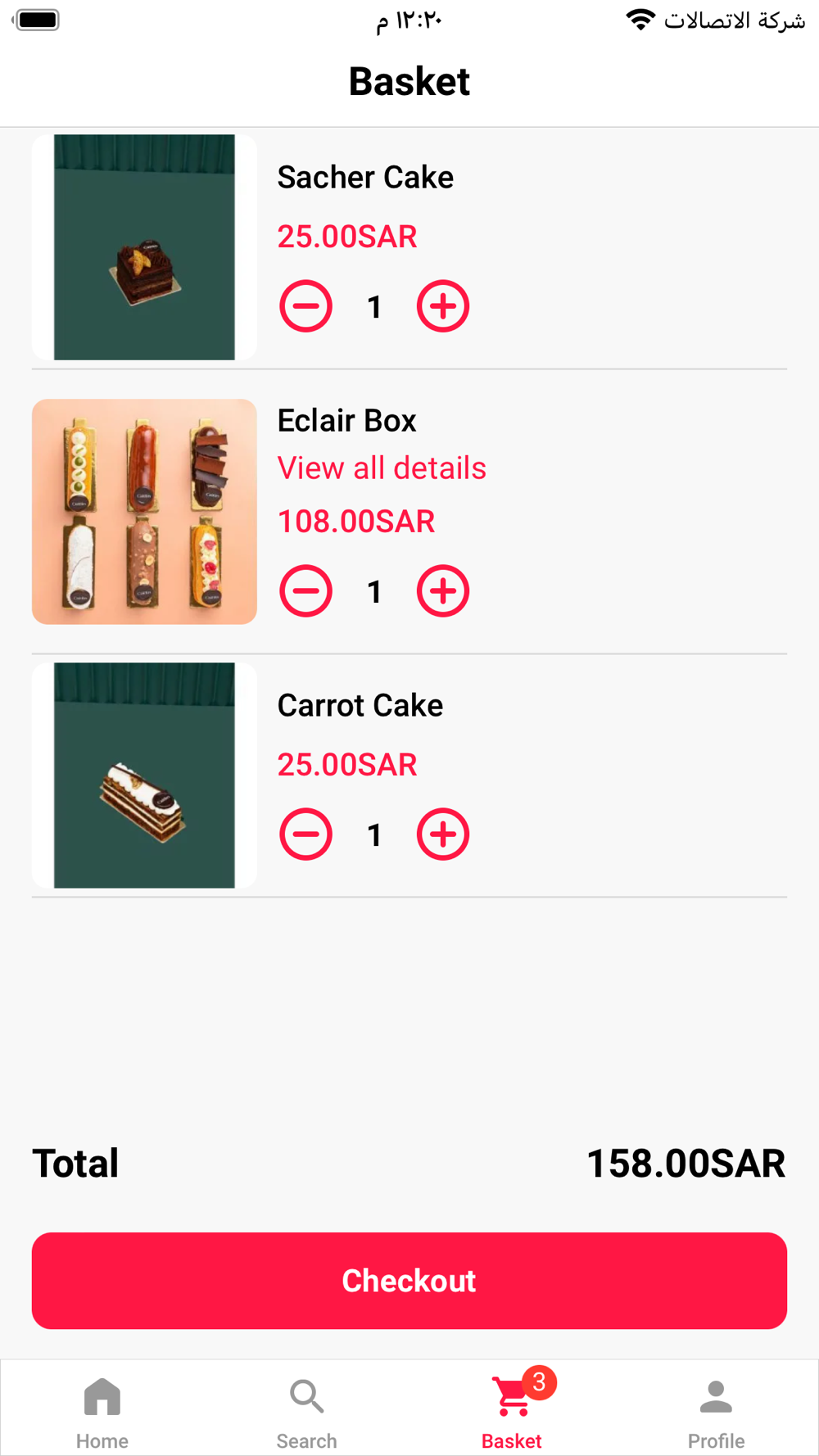Open the Sacher Cake product image
This screenshot has width=819, height=1456.
pyautogui.click(x=144, y=247)
